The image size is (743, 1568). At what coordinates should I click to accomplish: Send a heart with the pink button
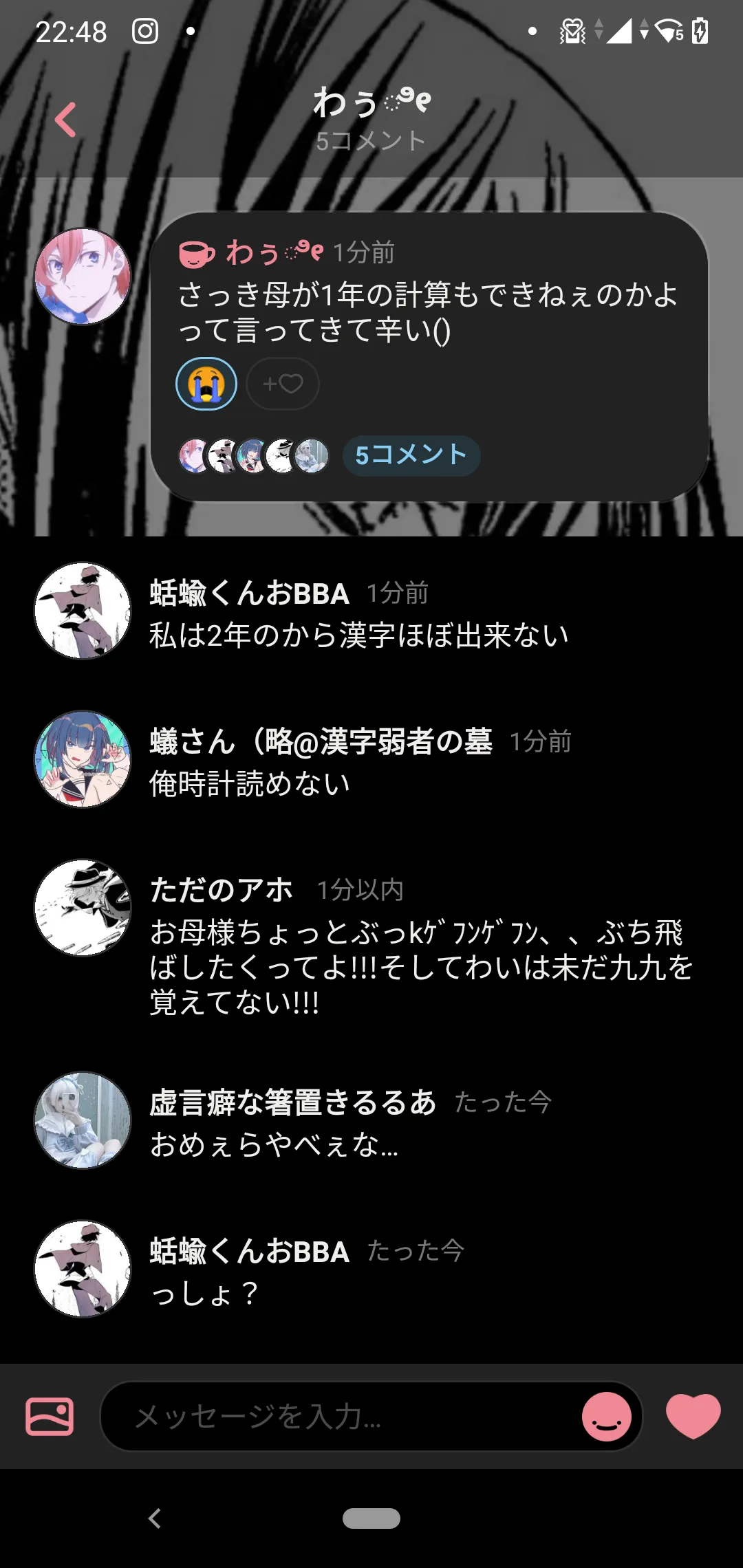[x=693, y=1417]
